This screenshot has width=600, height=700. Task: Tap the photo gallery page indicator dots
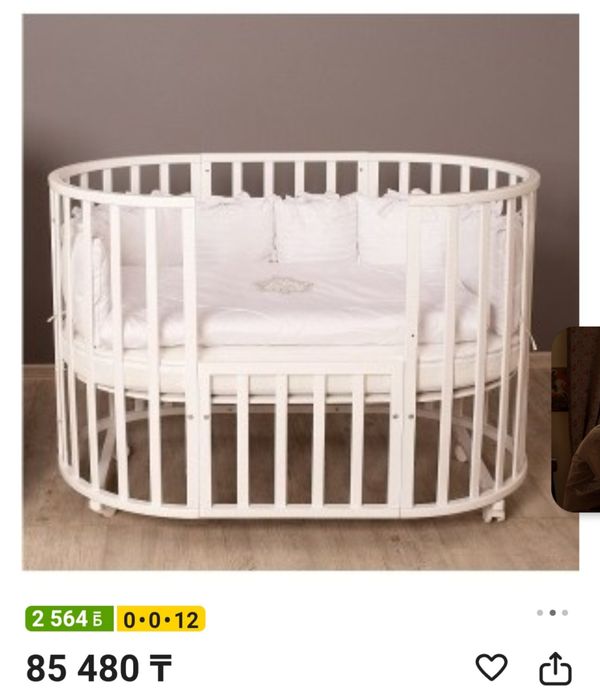[552, 612]
